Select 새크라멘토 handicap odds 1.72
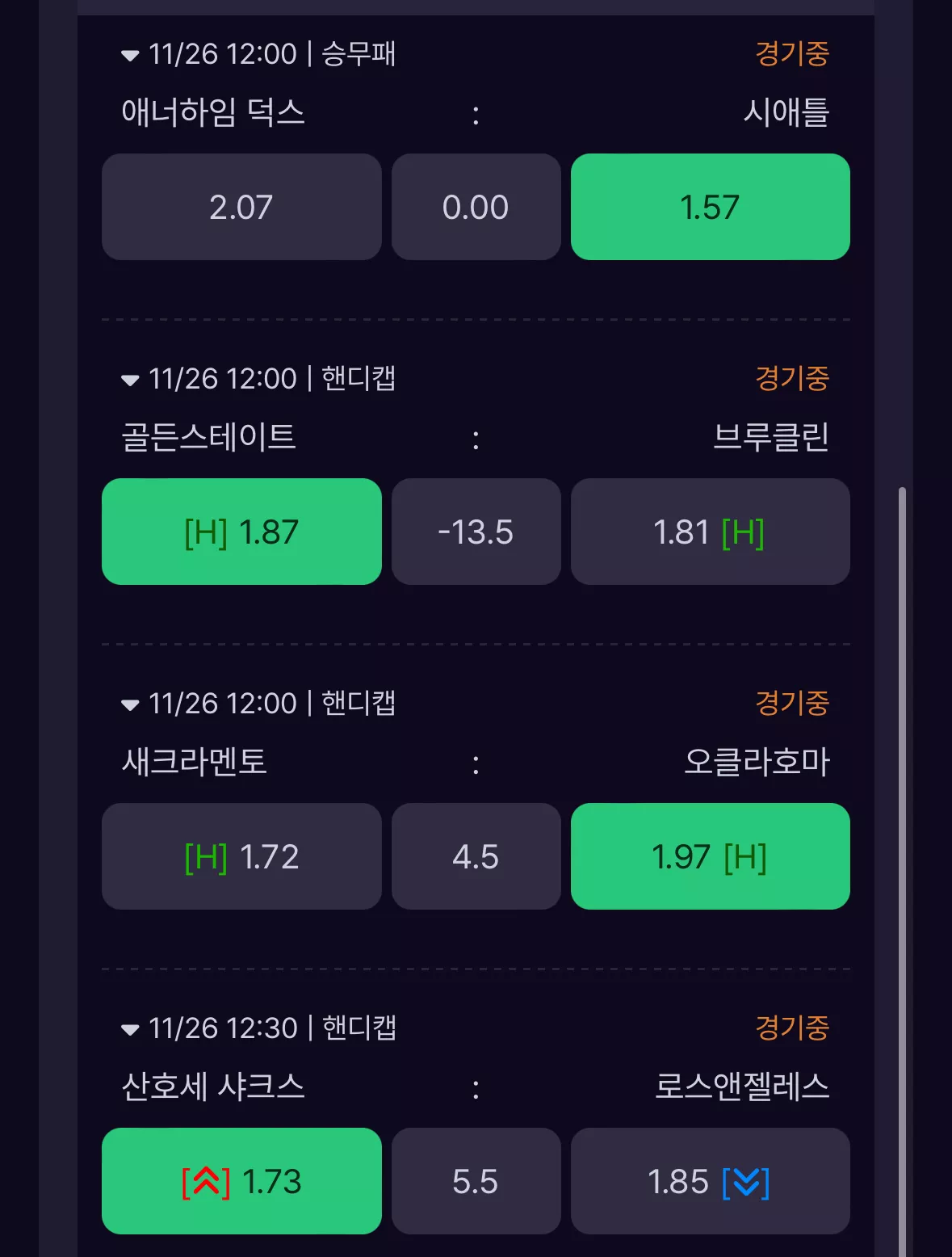This screenshot has height=1257, width=952. tap(241, 856)
